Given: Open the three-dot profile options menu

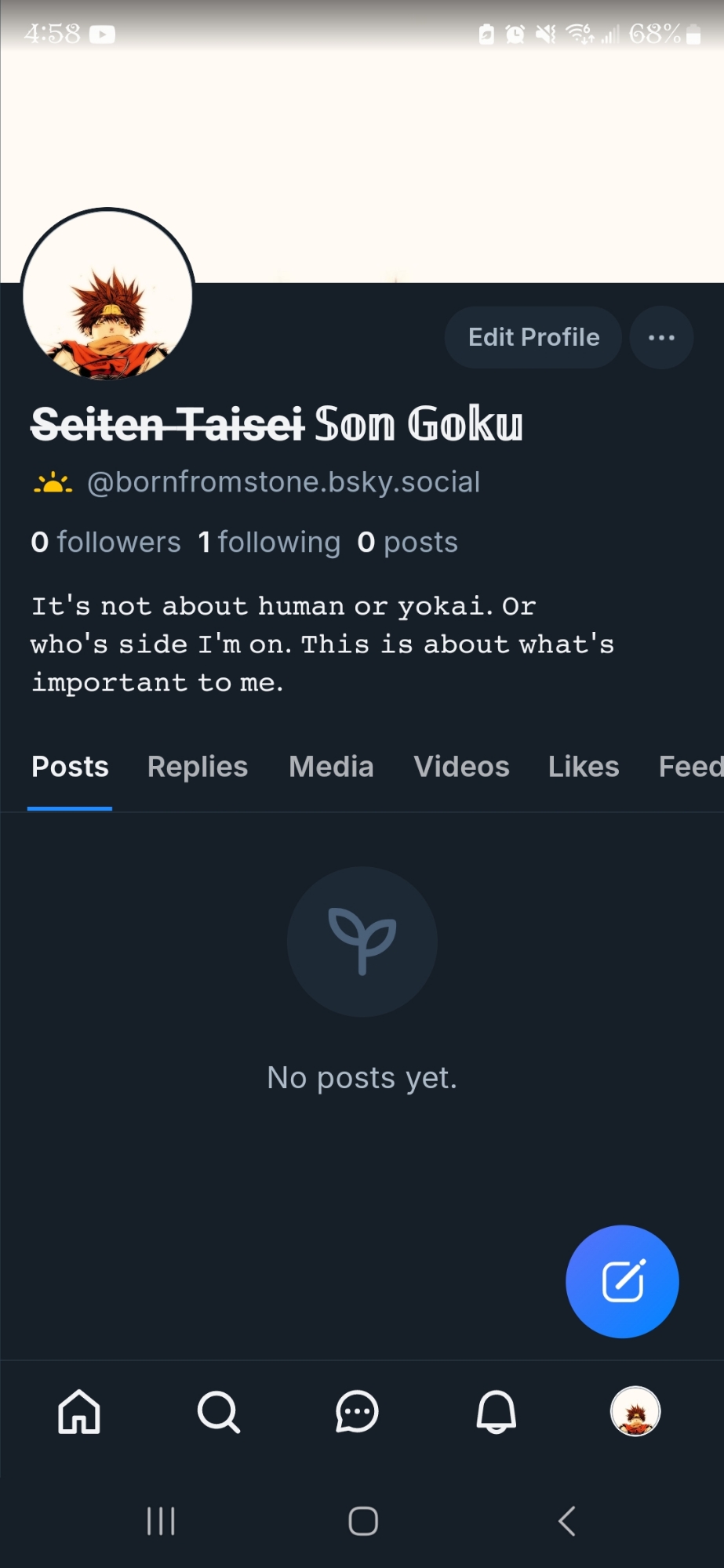Looking at the screenshot, I should point(661,337).
